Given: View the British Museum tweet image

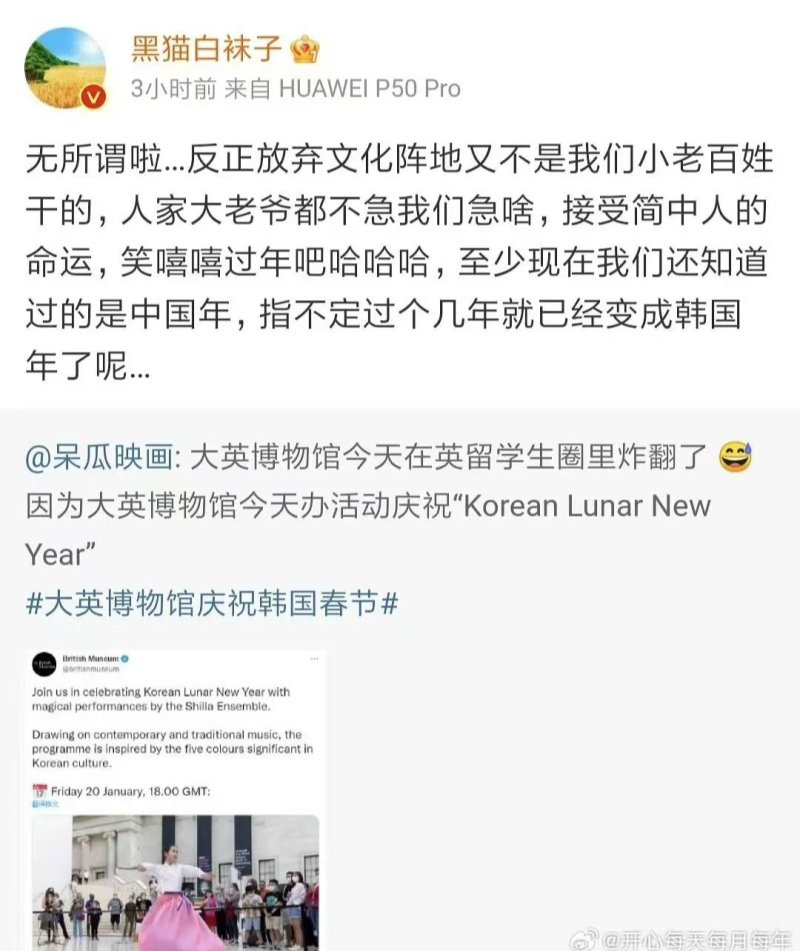Looking at the screenshot, I should pyautogui.click(x=176, y=800).
